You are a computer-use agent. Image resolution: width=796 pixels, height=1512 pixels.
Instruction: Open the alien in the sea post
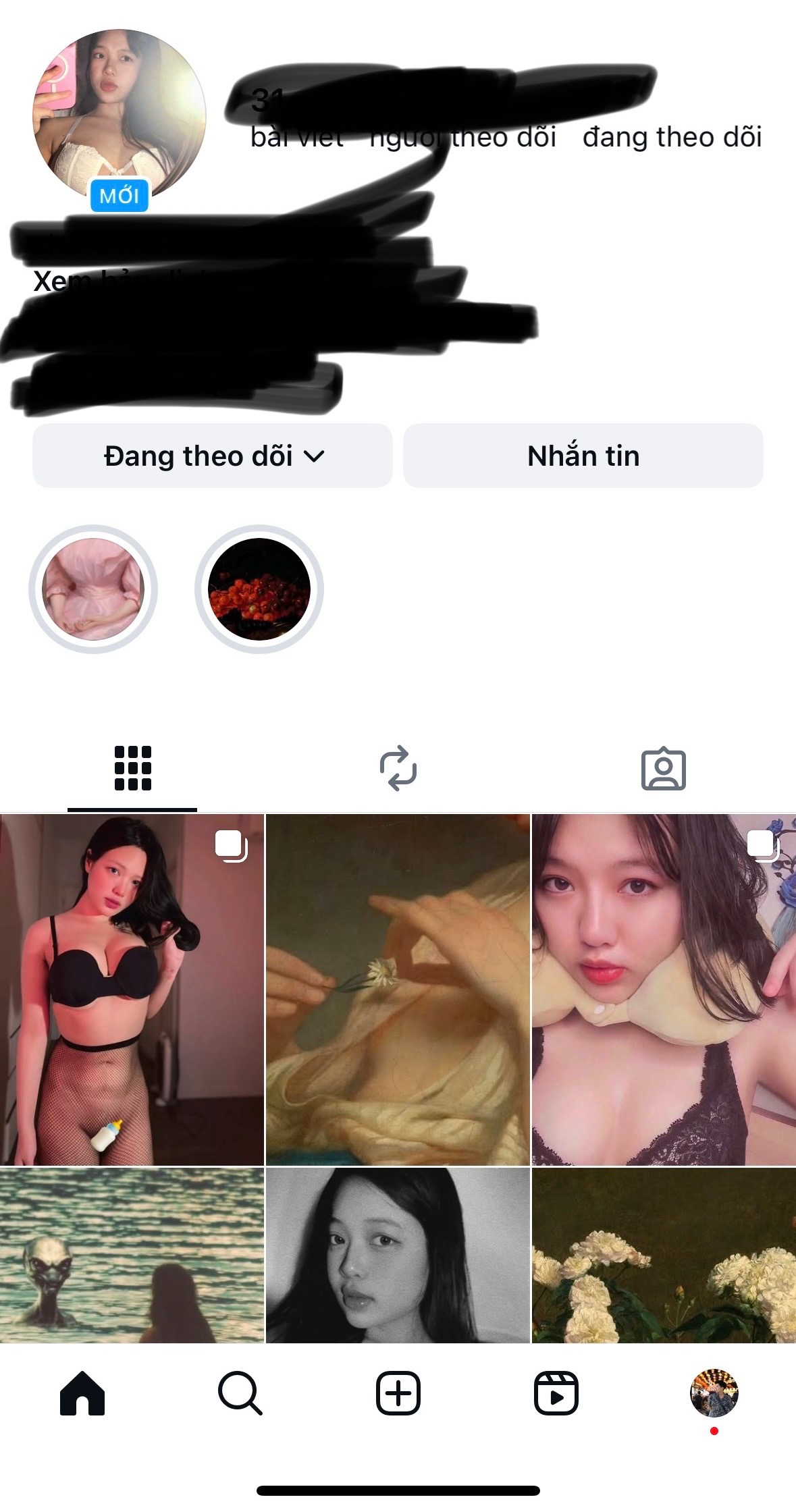pos(132,1255)
